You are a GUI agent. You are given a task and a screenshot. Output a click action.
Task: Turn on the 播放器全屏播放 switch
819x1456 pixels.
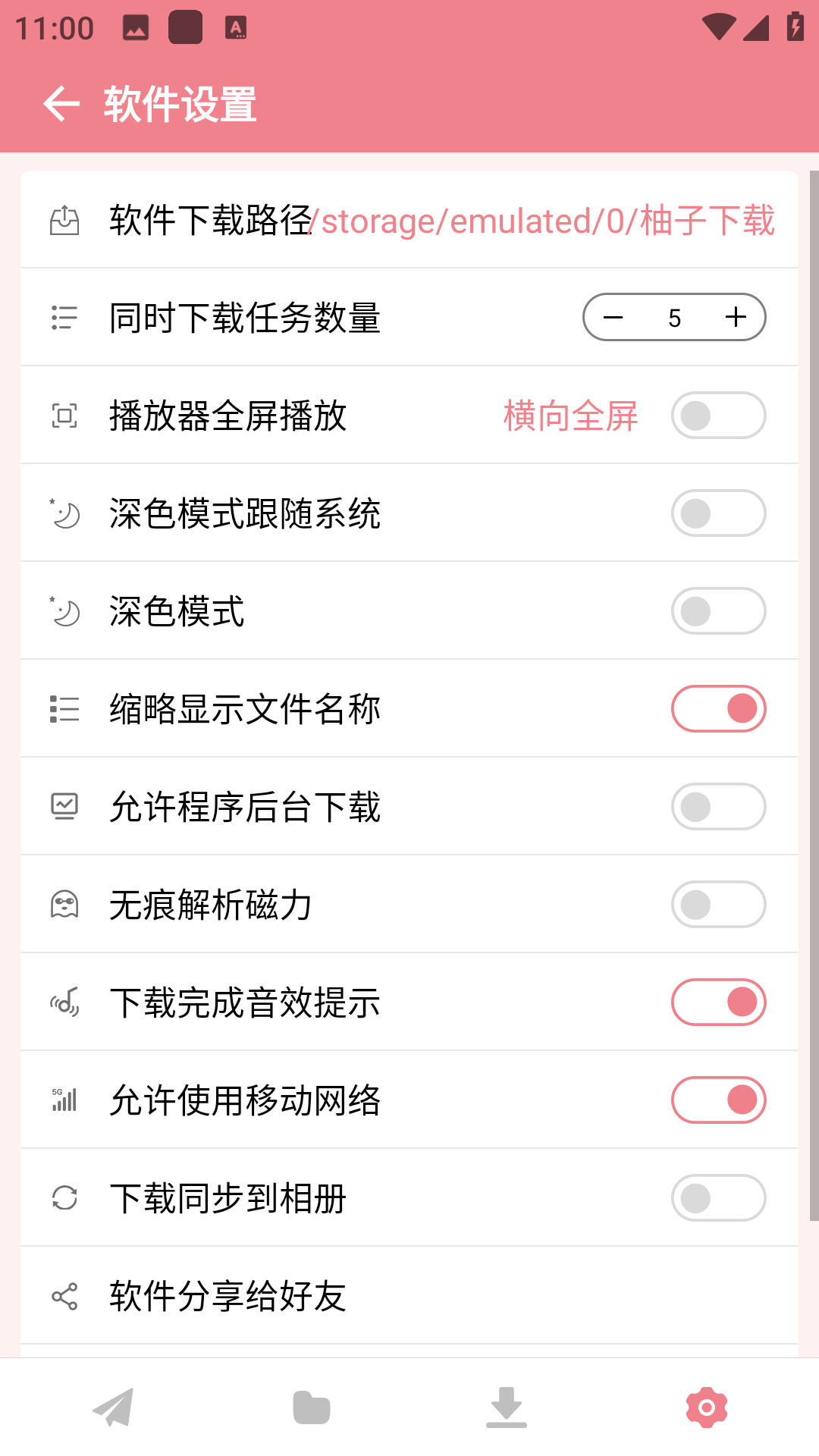(x=717, y=416)
